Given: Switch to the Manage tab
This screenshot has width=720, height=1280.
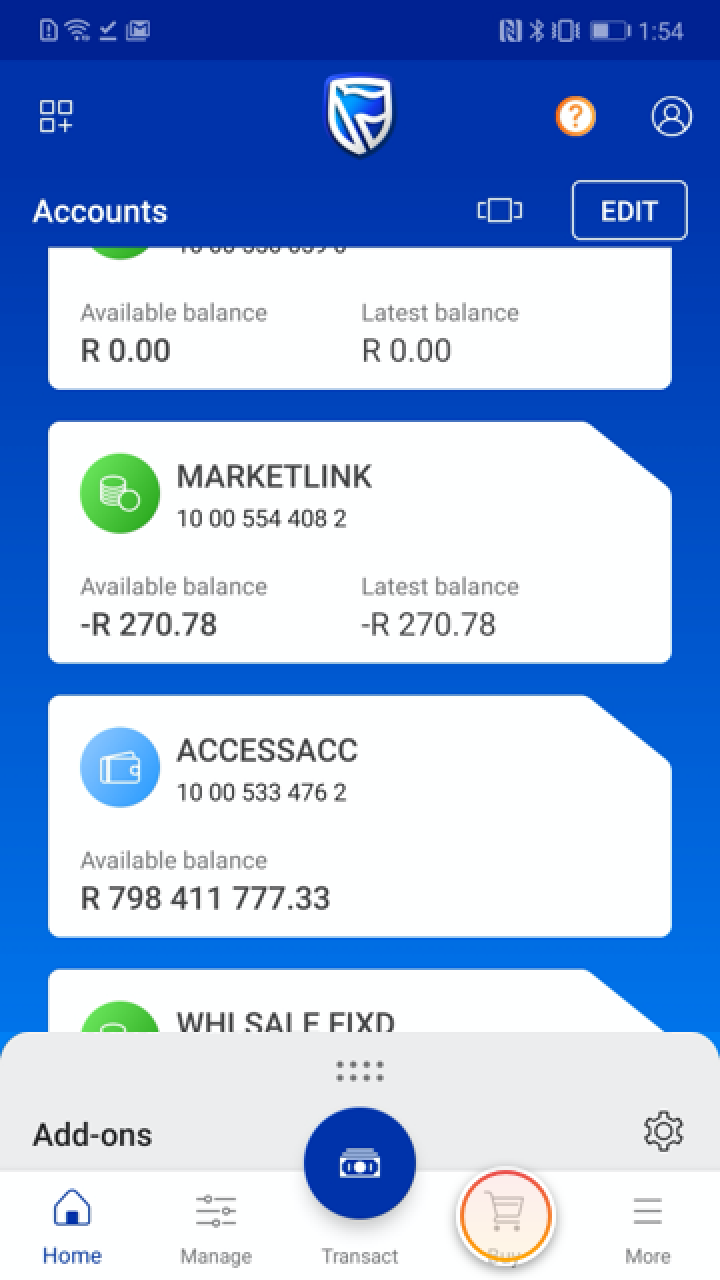Looking at the screenshot, I should point(216,1226).
